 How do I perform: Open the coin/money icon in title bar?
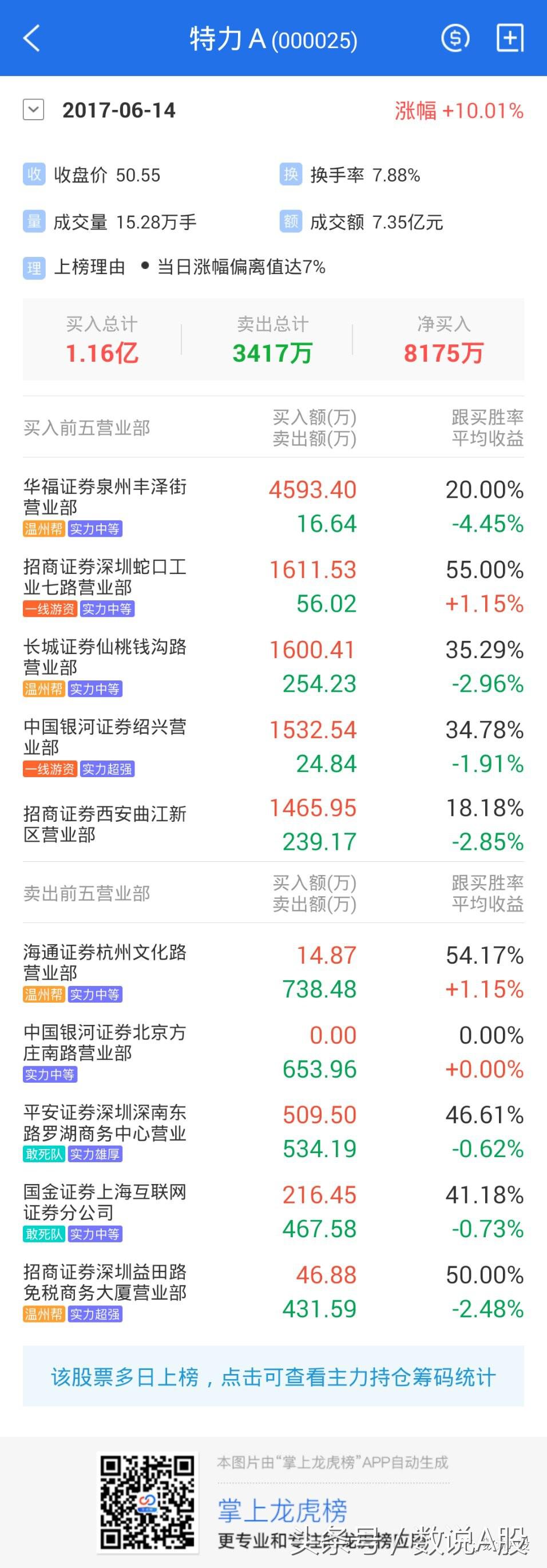coord(455,38)
